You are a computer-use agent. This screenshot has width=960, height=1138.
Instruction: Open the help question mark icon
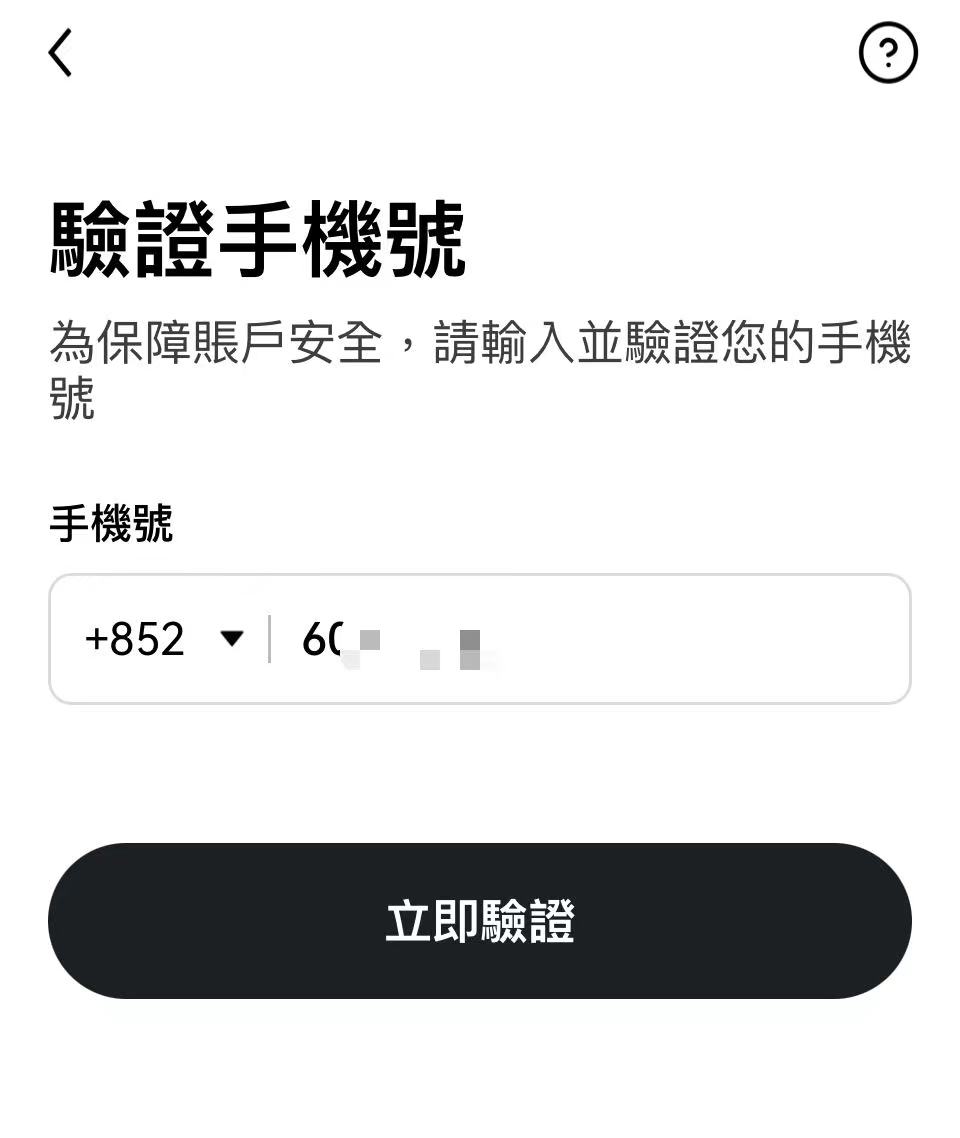[x=888, y=53]
